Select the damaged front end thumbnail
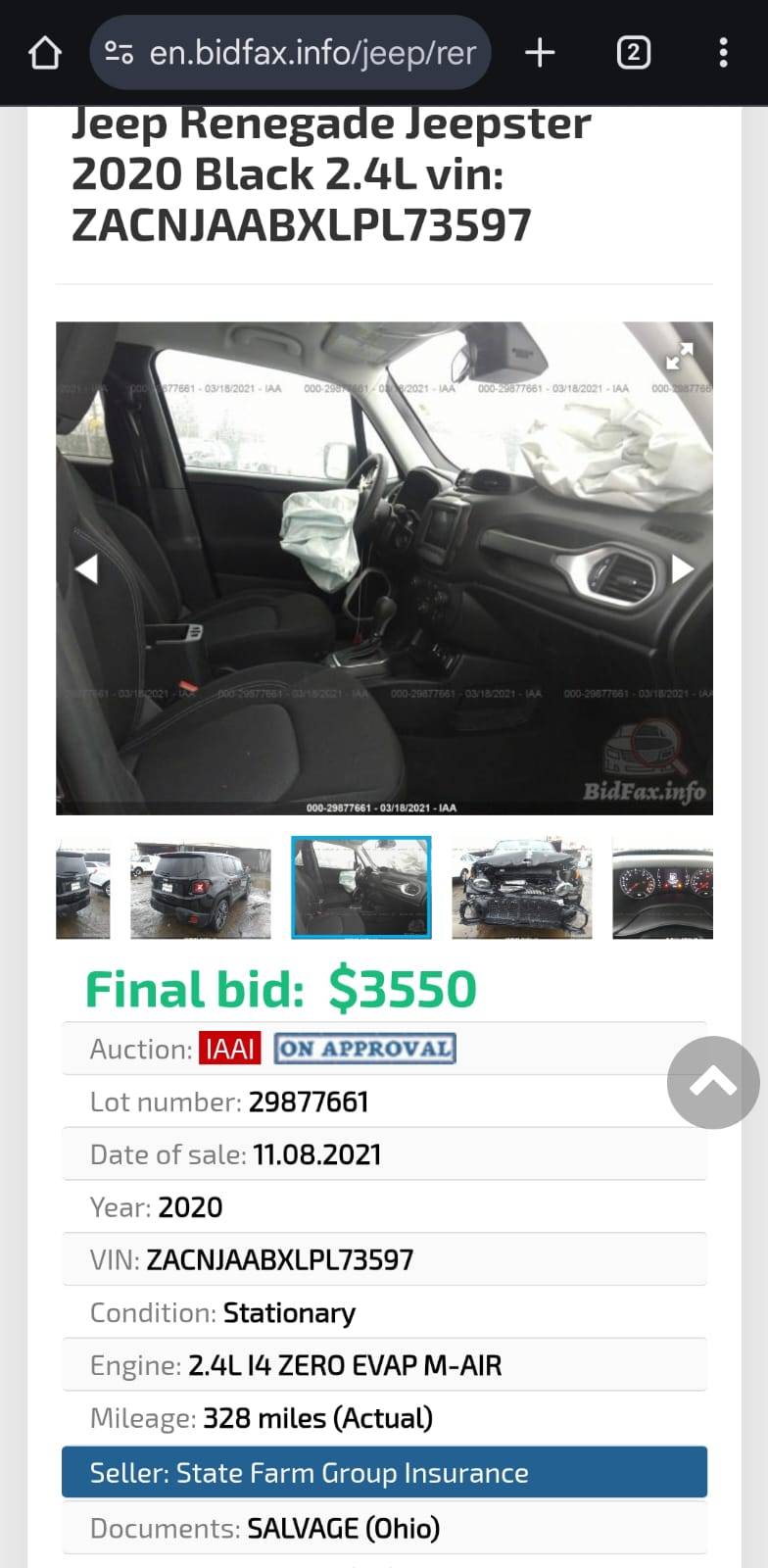 click(522, 888)
